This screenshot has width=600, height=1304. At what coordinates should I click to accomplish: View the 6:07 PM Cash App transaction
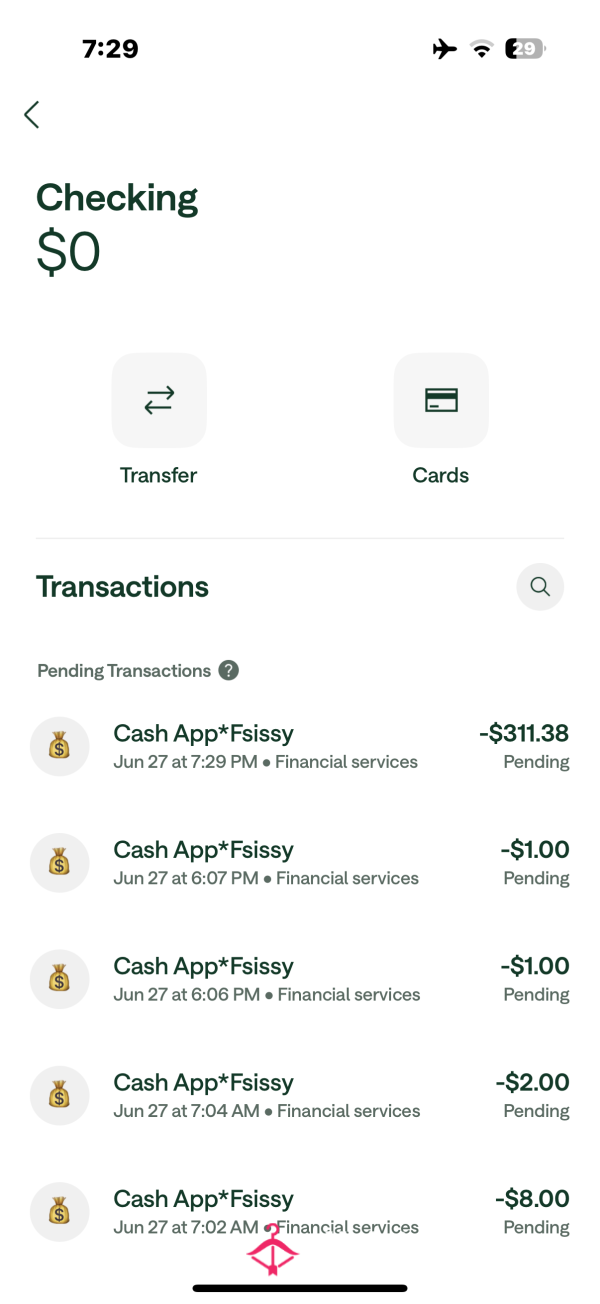[x=300, y=862]
